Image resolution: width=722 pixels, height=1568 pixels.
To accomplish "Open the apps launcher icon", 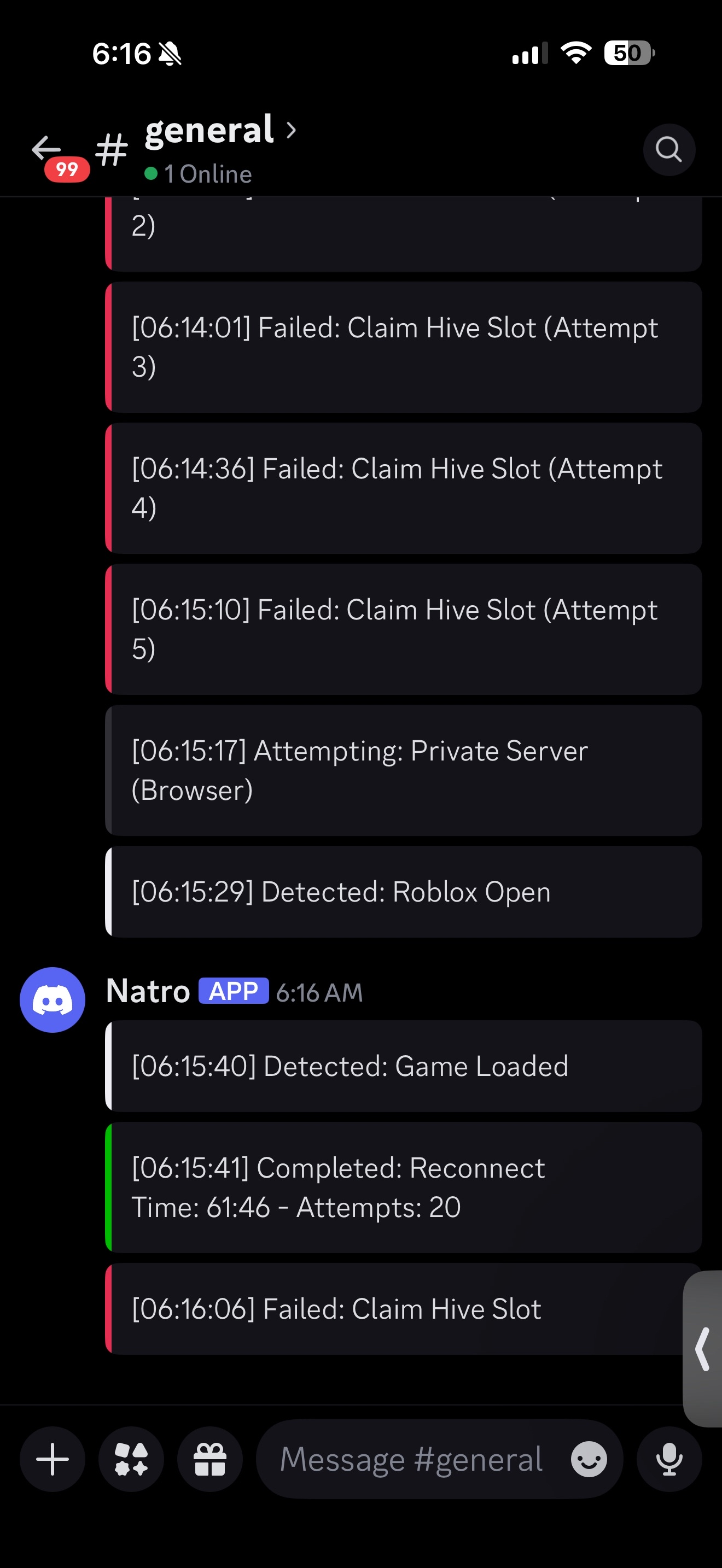I will (x=131, y=1459).
